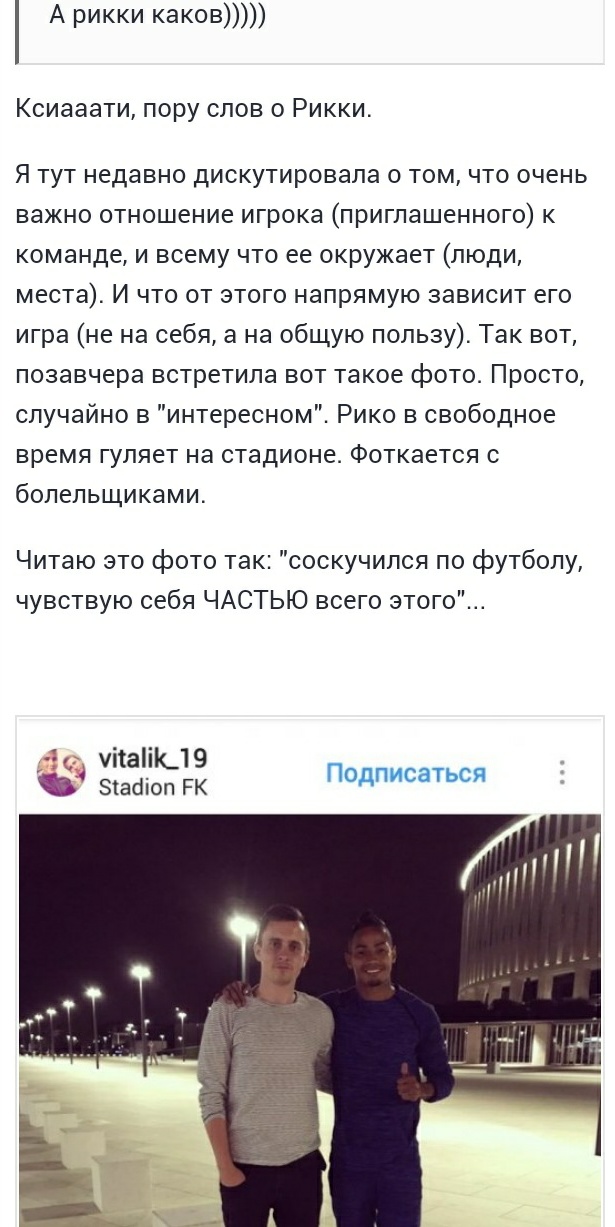The image size is (615, 1227).
Task: Open the embedded vitalik_19 Instagram screenshot image
Action: coord(310,972)
